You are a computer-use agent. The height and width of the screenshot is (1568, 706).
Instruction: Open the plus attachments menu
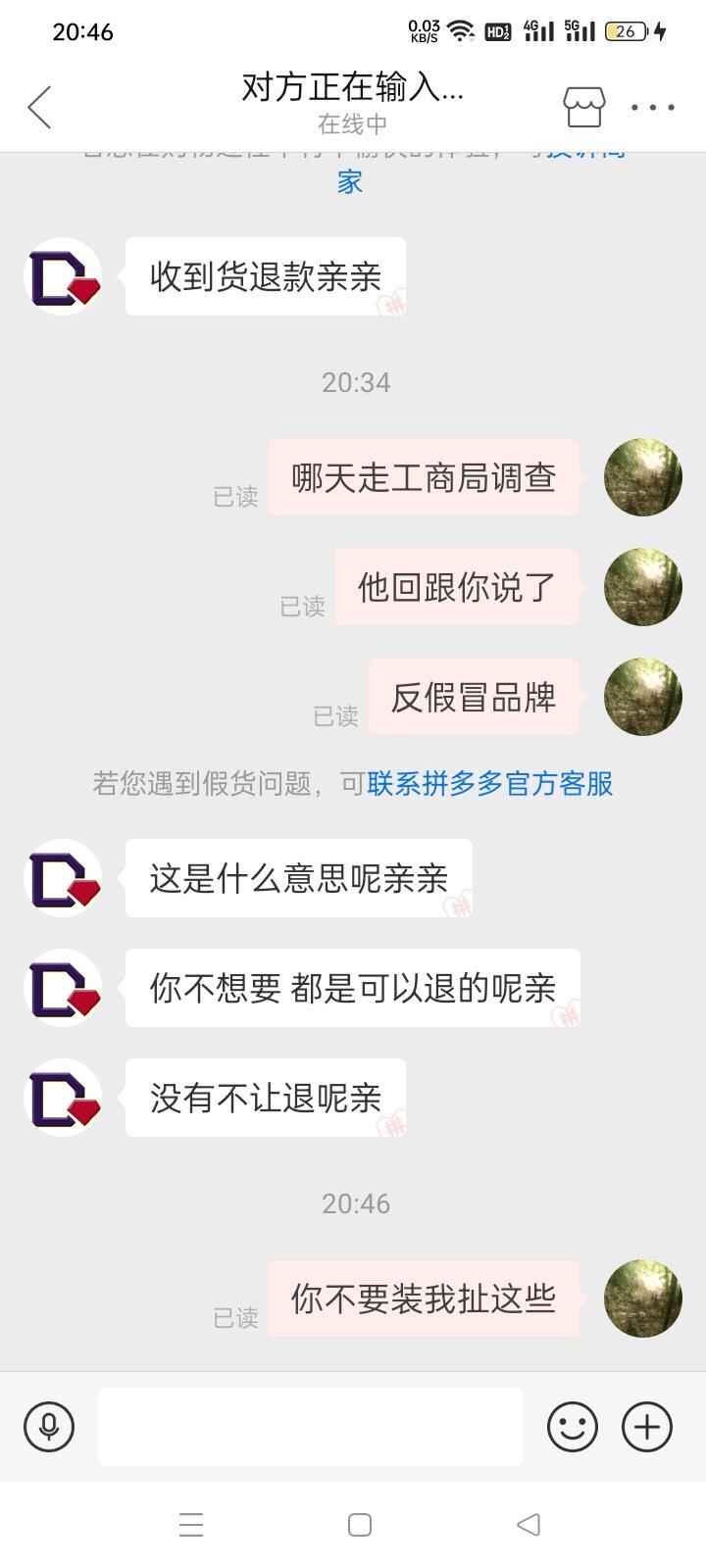pyautogui.click(x=647, y=1426)
